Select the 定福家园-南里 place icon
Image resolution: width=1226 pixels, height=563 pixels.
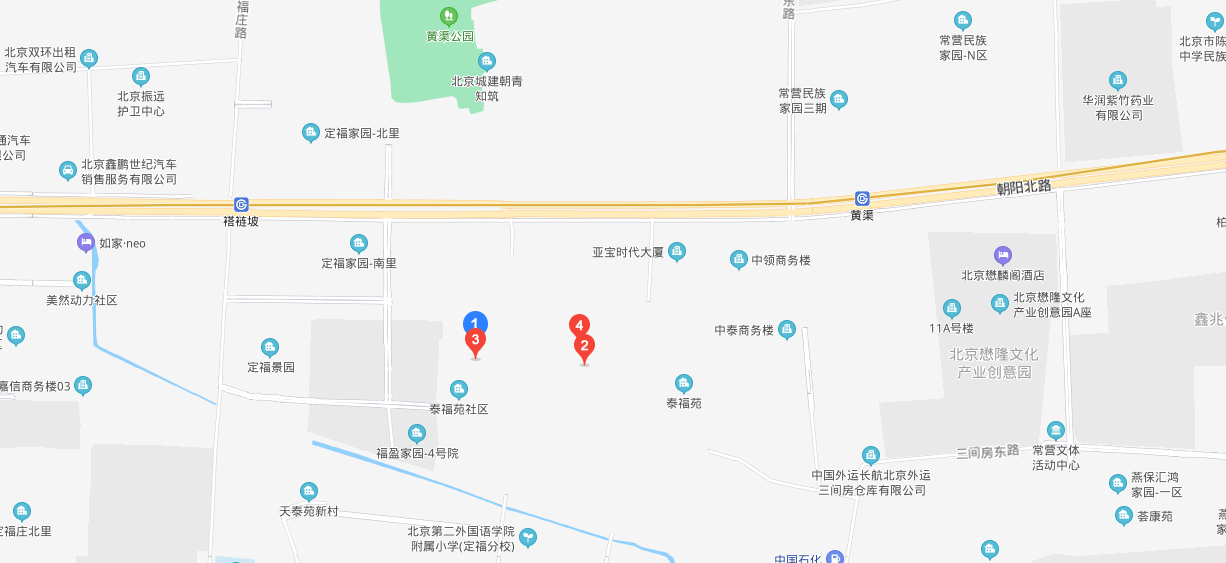point(358,244)
